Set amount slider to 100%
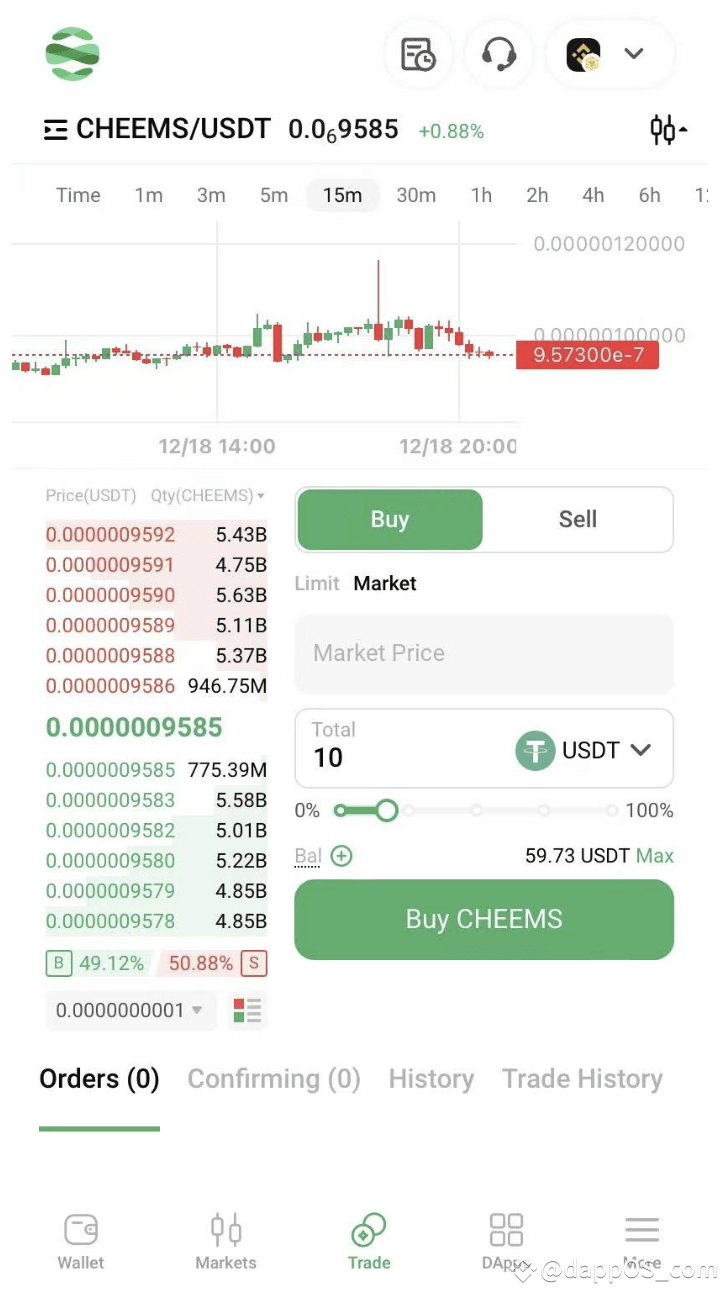Image resolution: width=726 pixels, height=1292 pixels. click(x=611, y=810)
